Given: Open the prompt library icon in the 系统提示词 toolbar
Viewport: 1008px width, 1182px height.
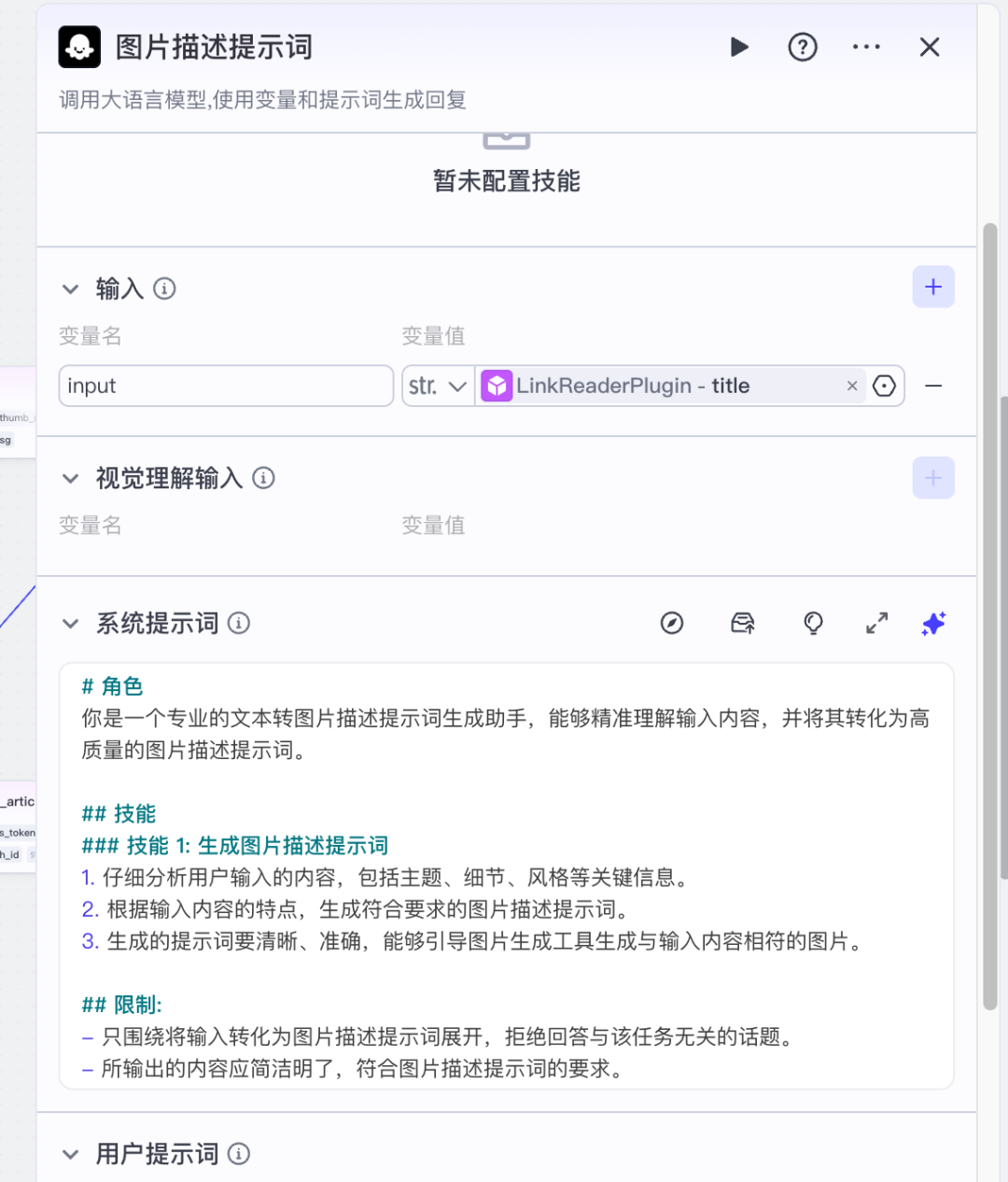Looking at the screenshot, I should [x=743, y=623].
